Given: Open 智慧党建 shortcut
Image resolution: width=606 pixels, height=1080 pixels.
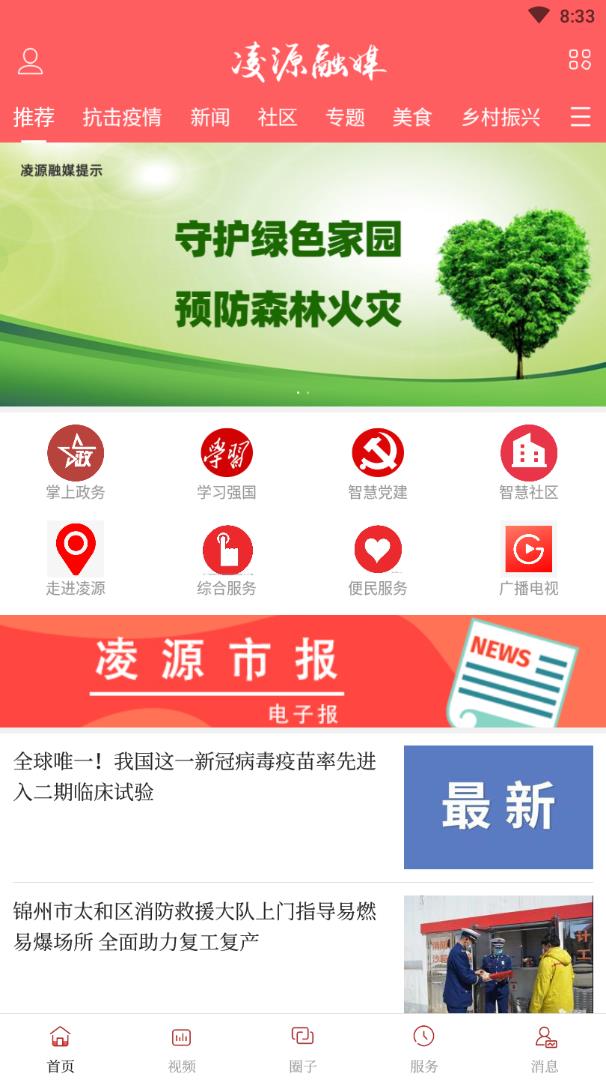Looking at the screenshot, I should point(378,462).
